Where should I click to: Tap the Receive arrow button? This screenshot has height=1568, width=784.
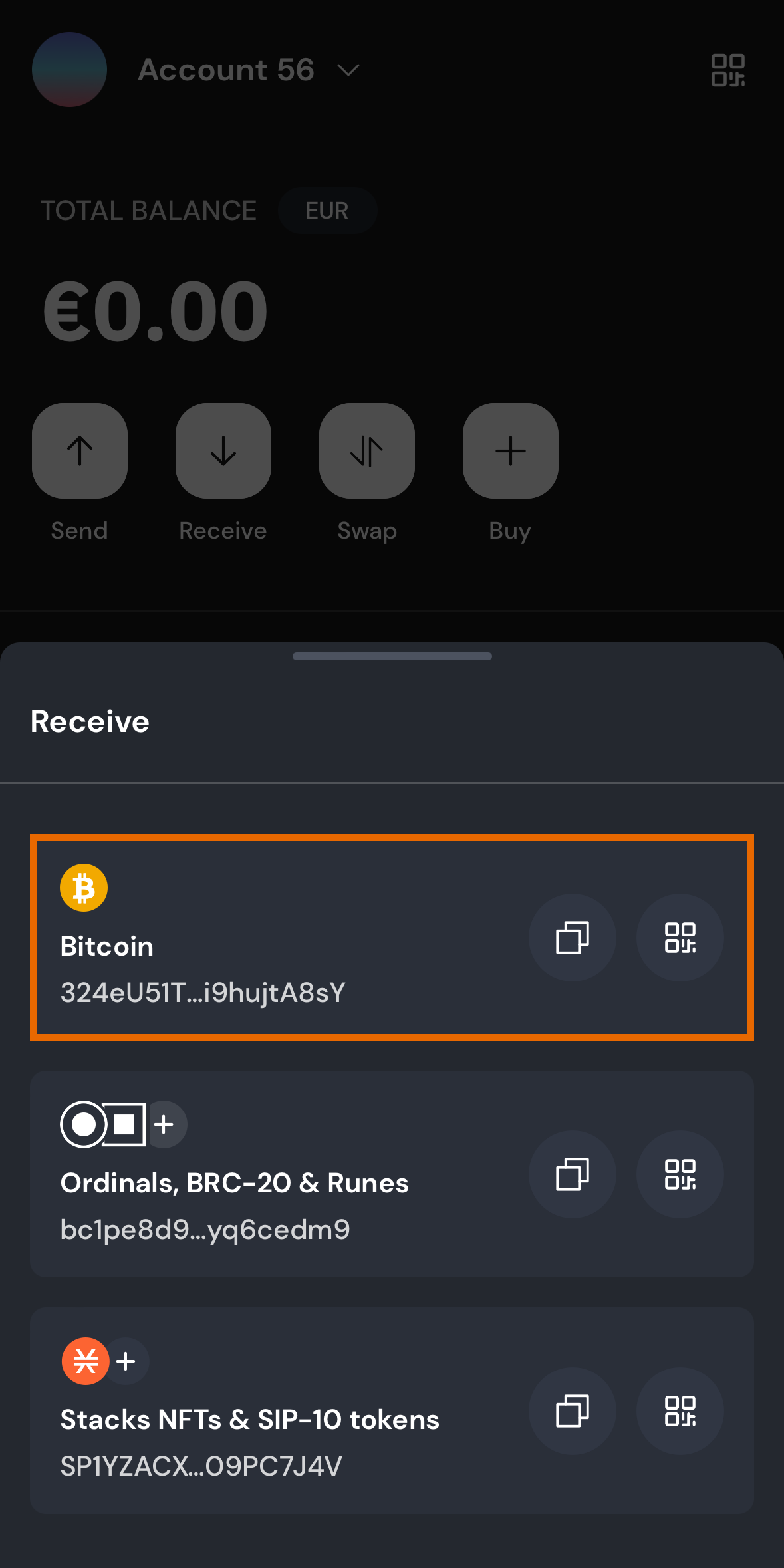click(223, 451)
